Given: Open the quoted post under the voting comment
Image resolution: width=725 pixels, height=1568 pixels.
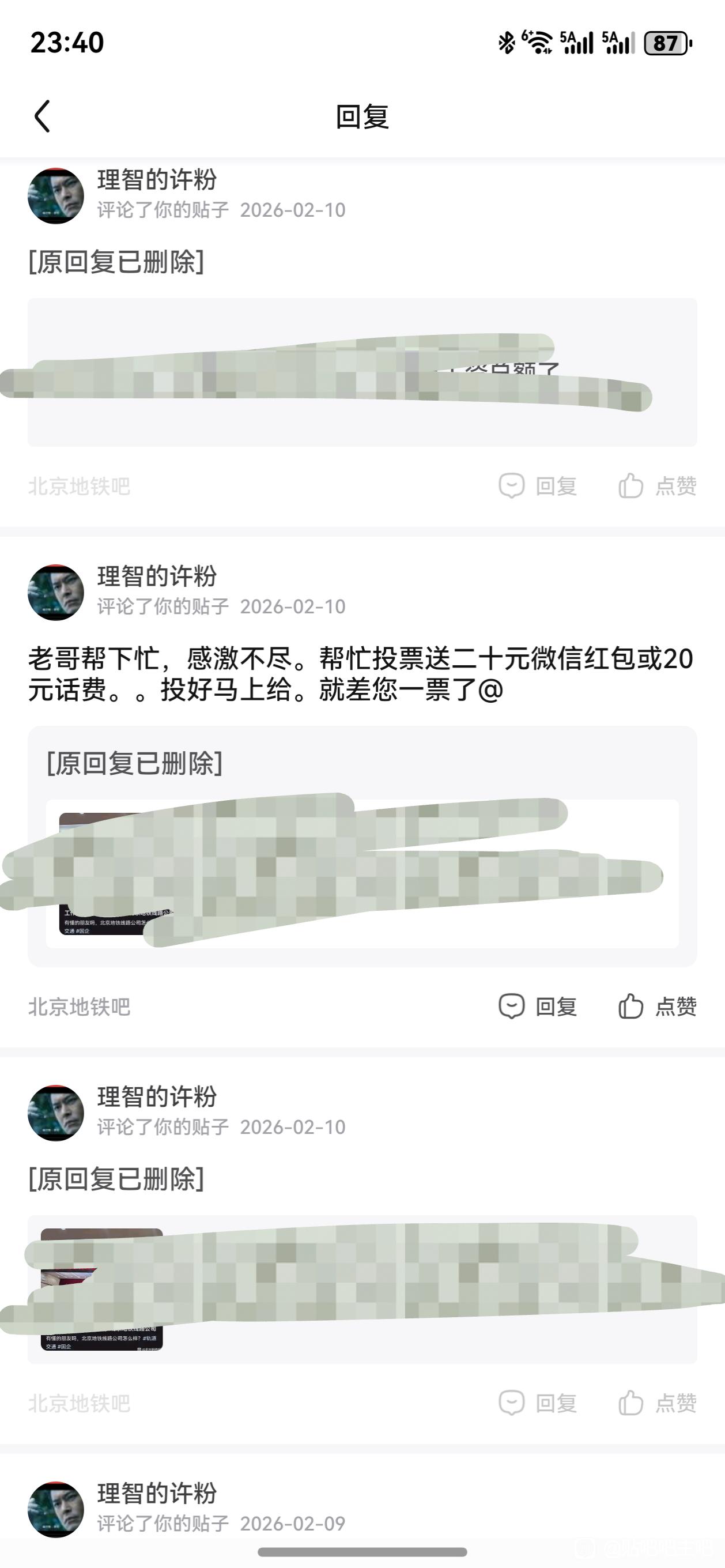Looking at the screenshot, I should (362, 873).
